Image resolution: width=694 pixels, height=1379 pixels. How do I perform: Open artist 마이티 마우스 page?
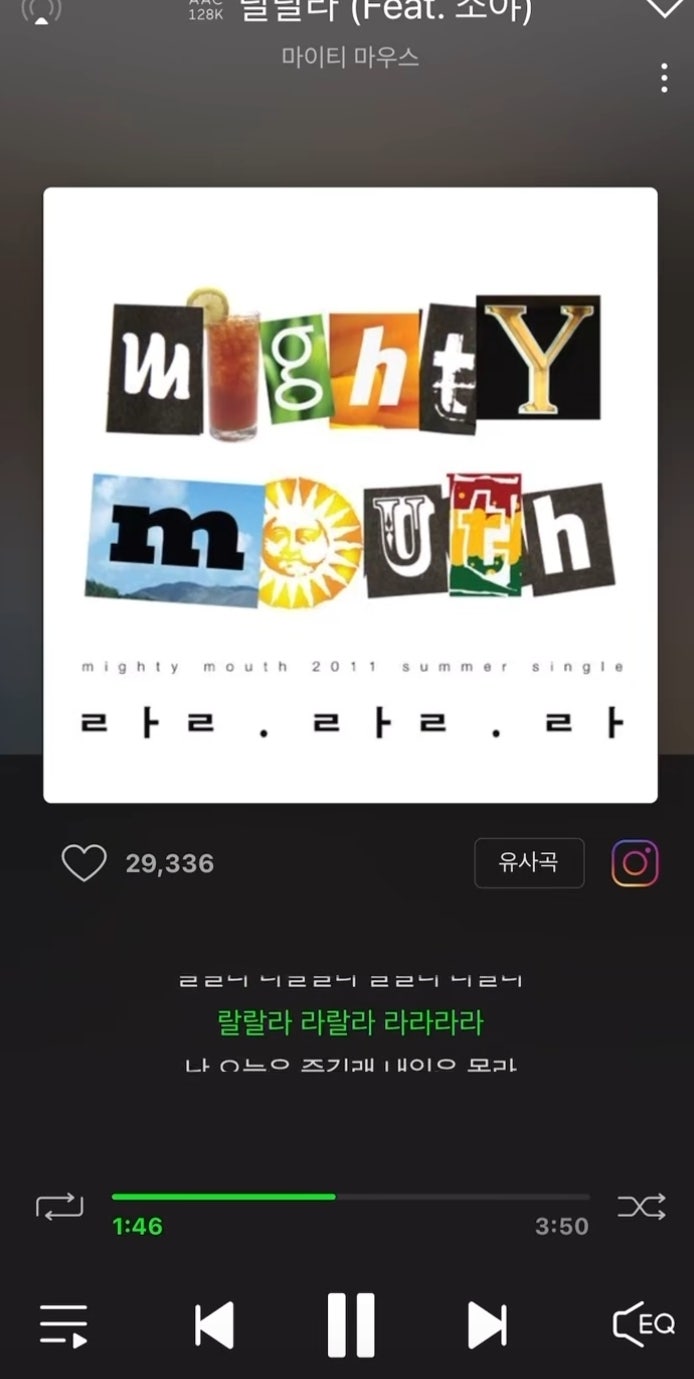click(x=350, y=57)
